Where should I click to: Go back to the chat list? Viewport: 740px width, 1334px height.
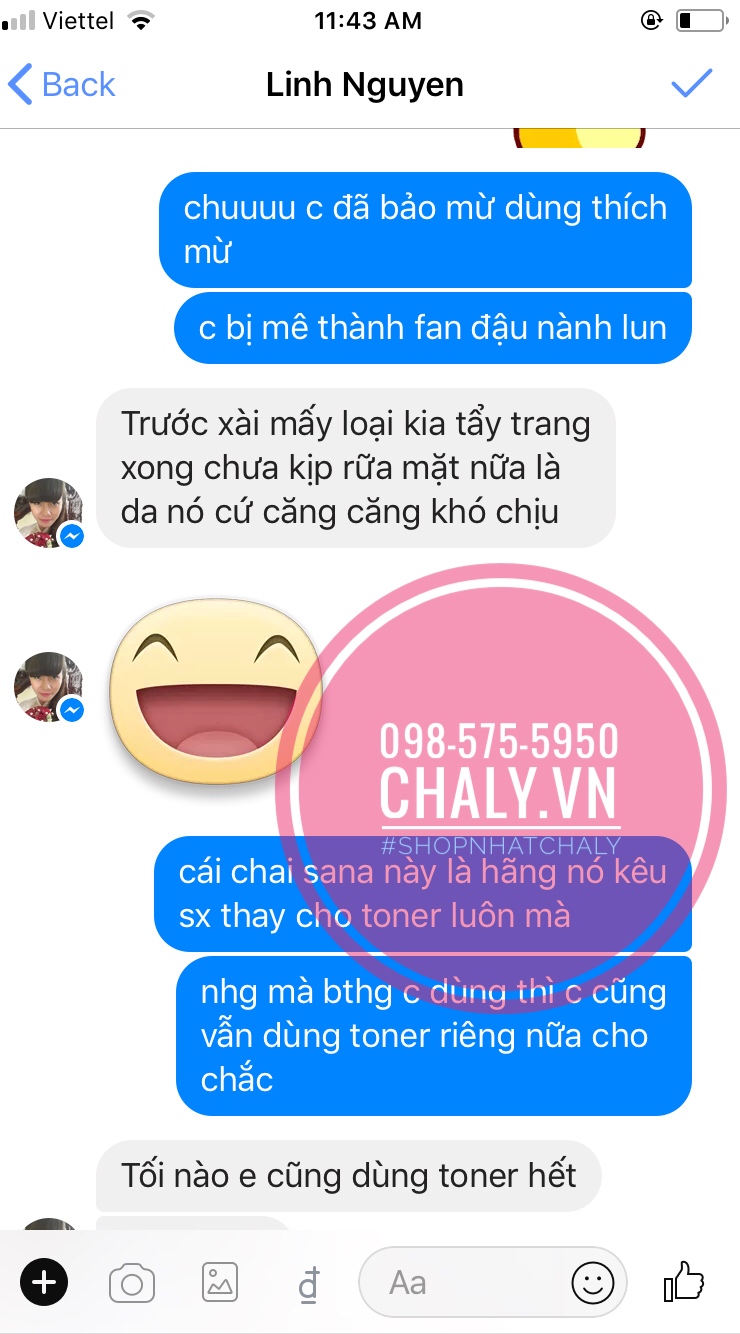(x=62, y=85)
